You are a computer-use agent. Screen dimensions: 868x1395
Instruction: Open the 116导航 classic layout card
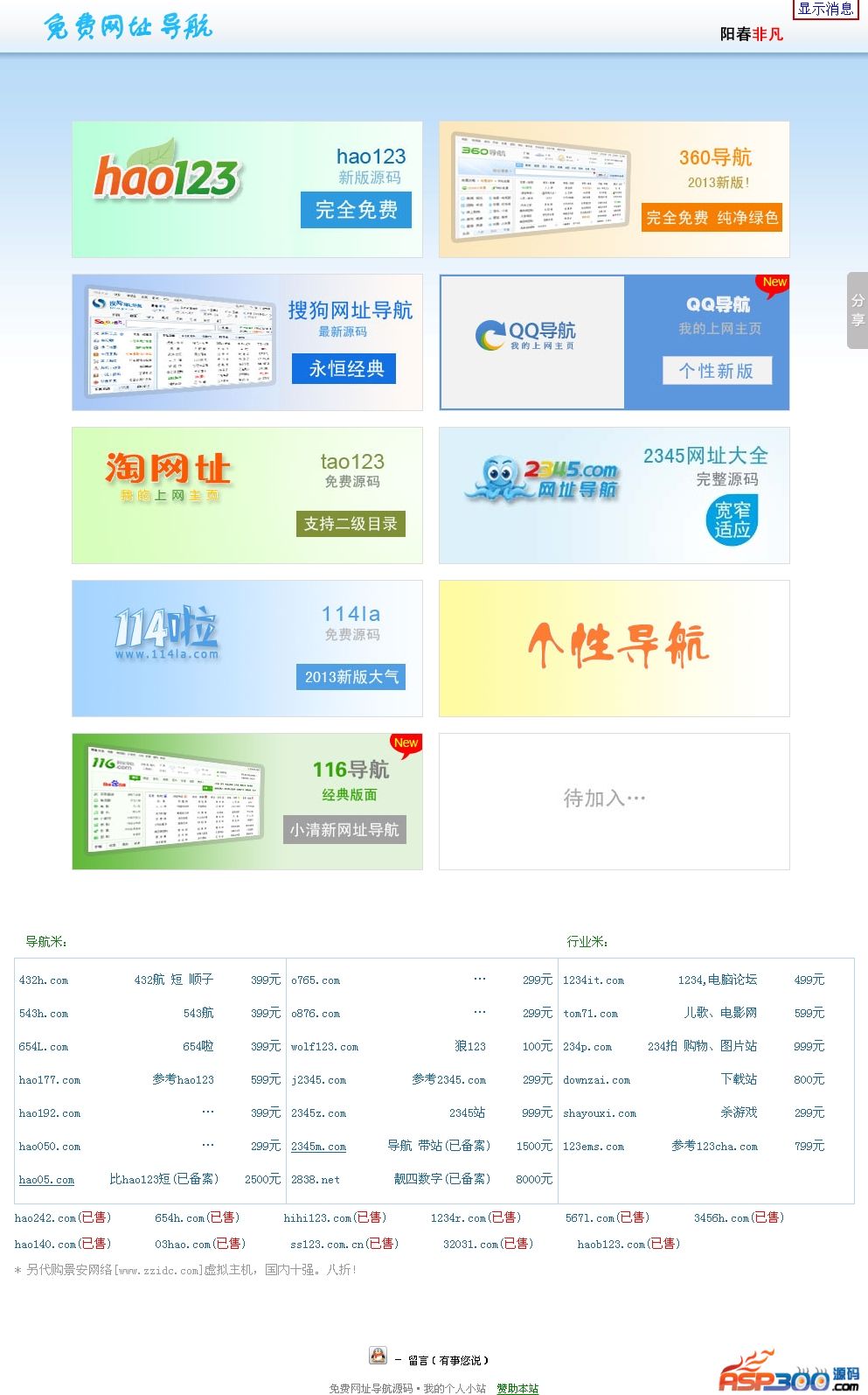point(247,801)
